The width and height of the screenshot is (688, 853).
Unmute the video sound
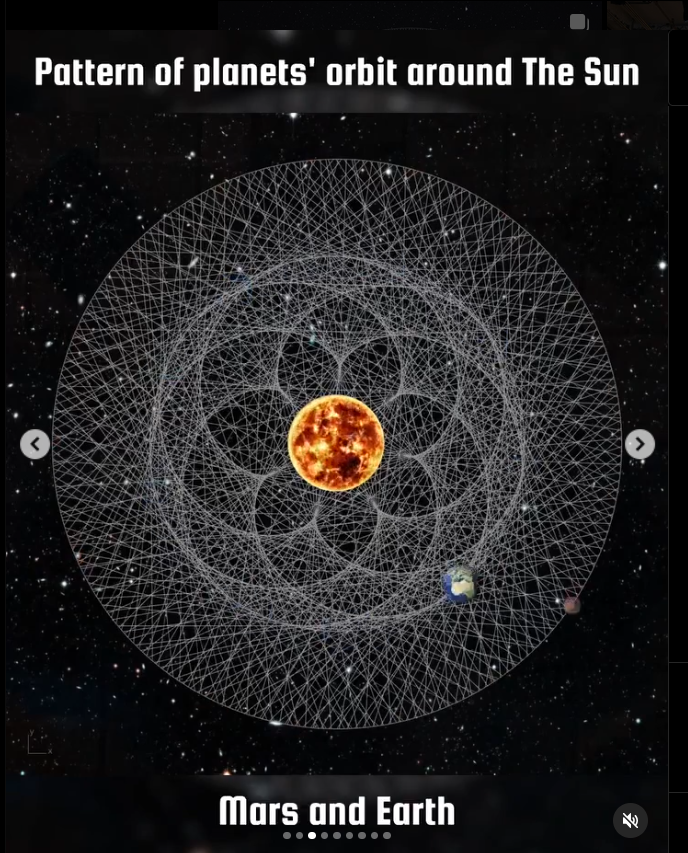tap(630, 820)
